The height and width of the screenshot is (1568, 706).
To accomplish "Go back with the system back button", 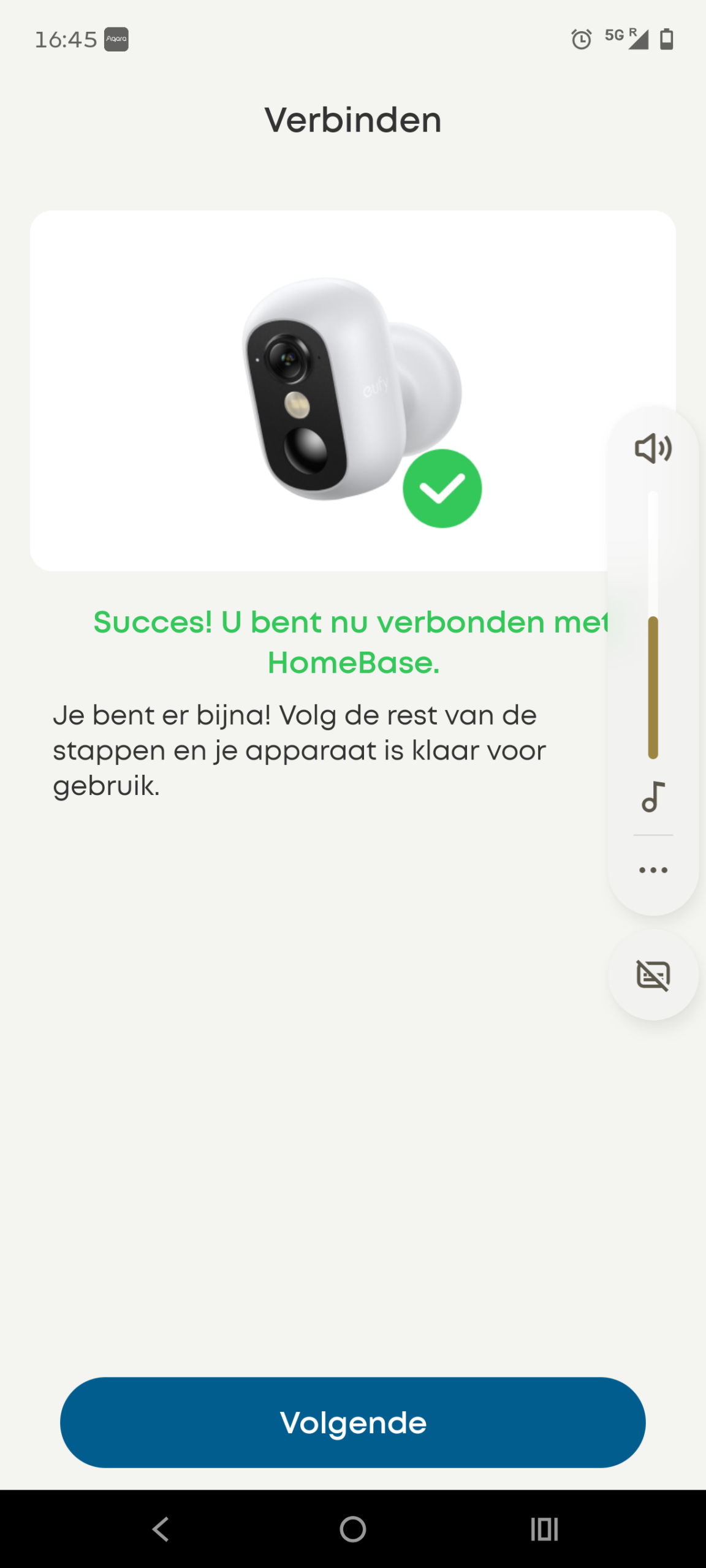I will [161, 1529].
